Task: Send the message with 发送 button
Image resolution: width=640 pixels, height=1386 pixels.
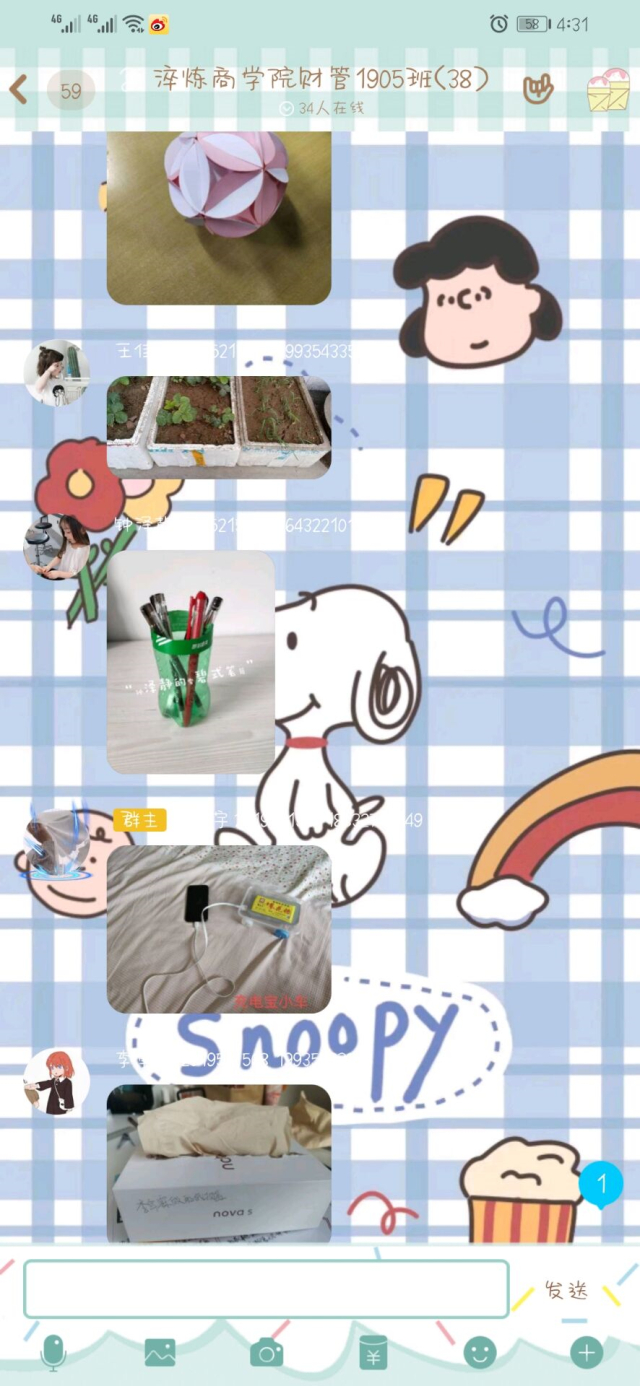Action: 566,1290
